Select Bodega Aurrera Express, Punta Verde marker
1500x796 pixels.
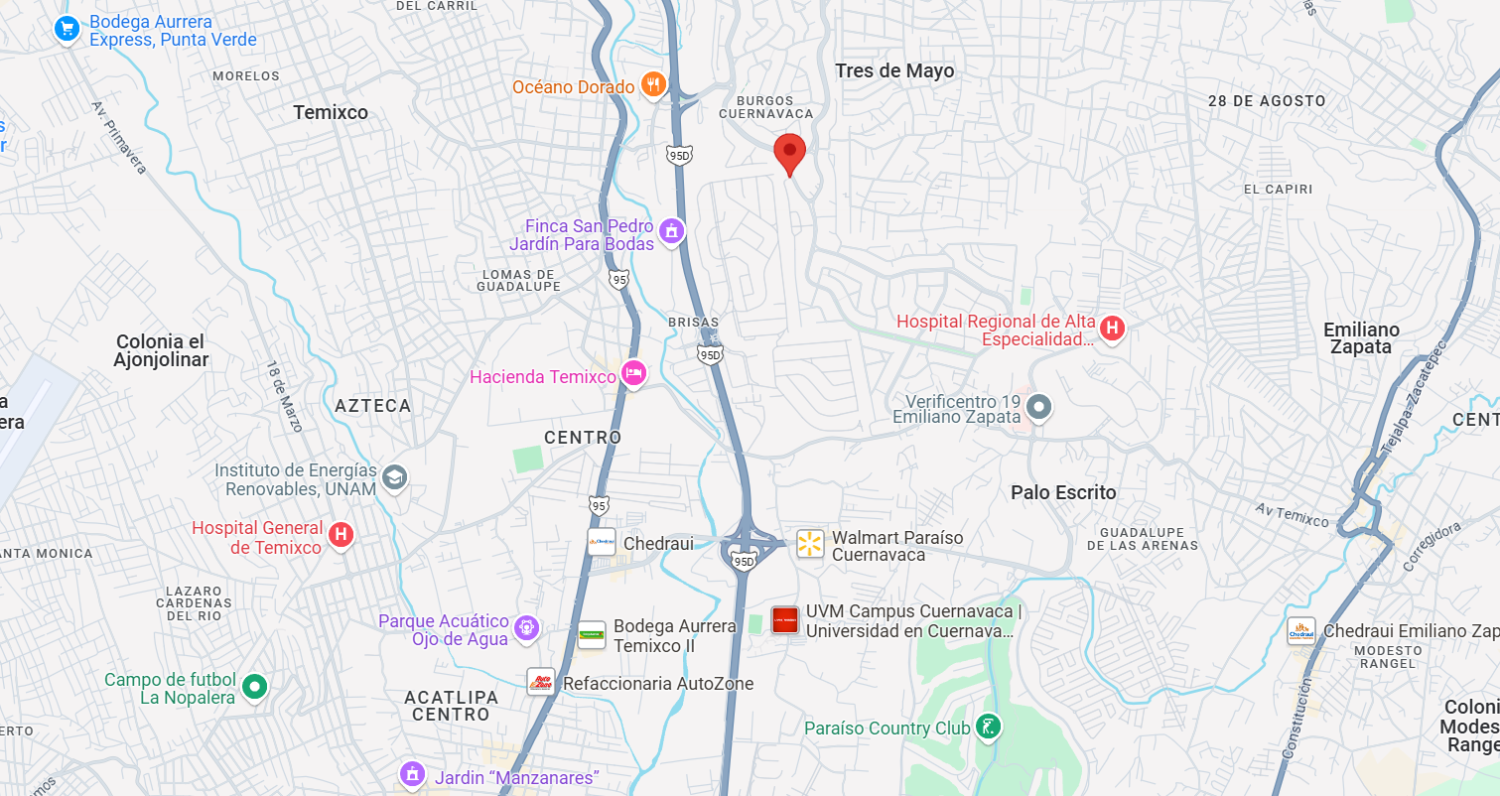pyautogui.click(x=67, y=29)
